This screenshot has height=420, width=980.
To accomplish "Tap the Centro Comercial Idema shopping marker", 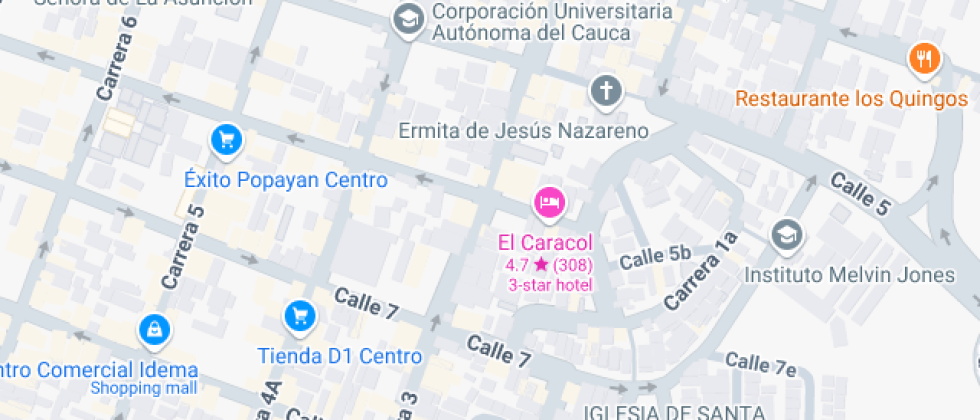I will coord(155,328).
